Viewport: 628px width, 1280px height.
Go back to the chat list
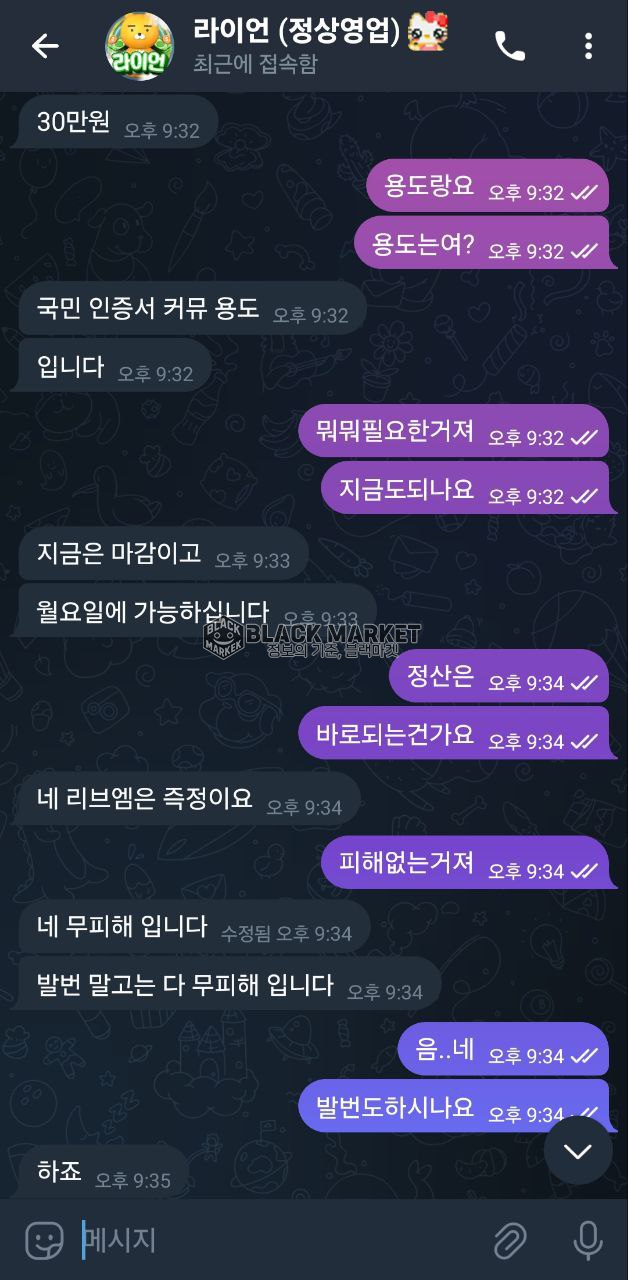click(45, 46)
